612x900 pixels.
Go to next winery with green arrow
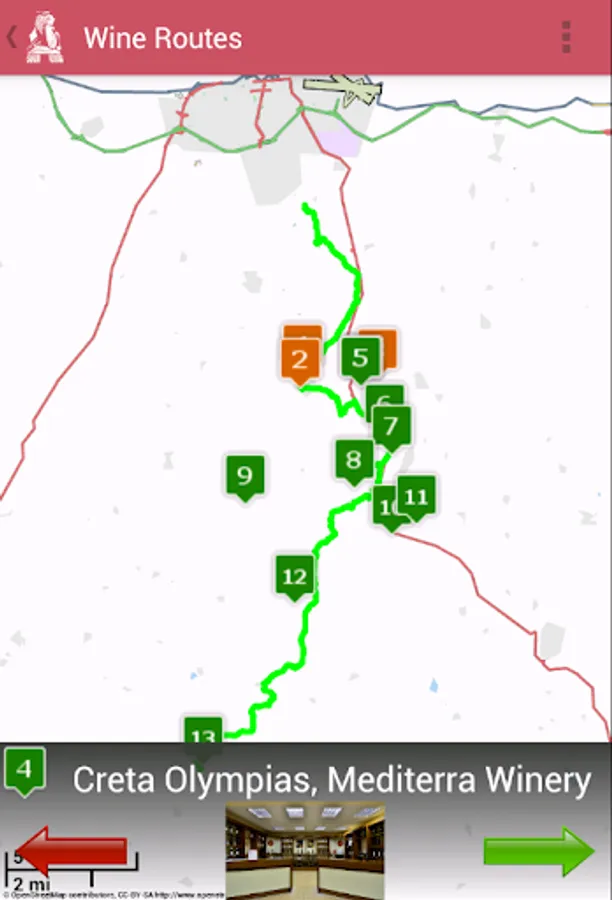point(539,851)
